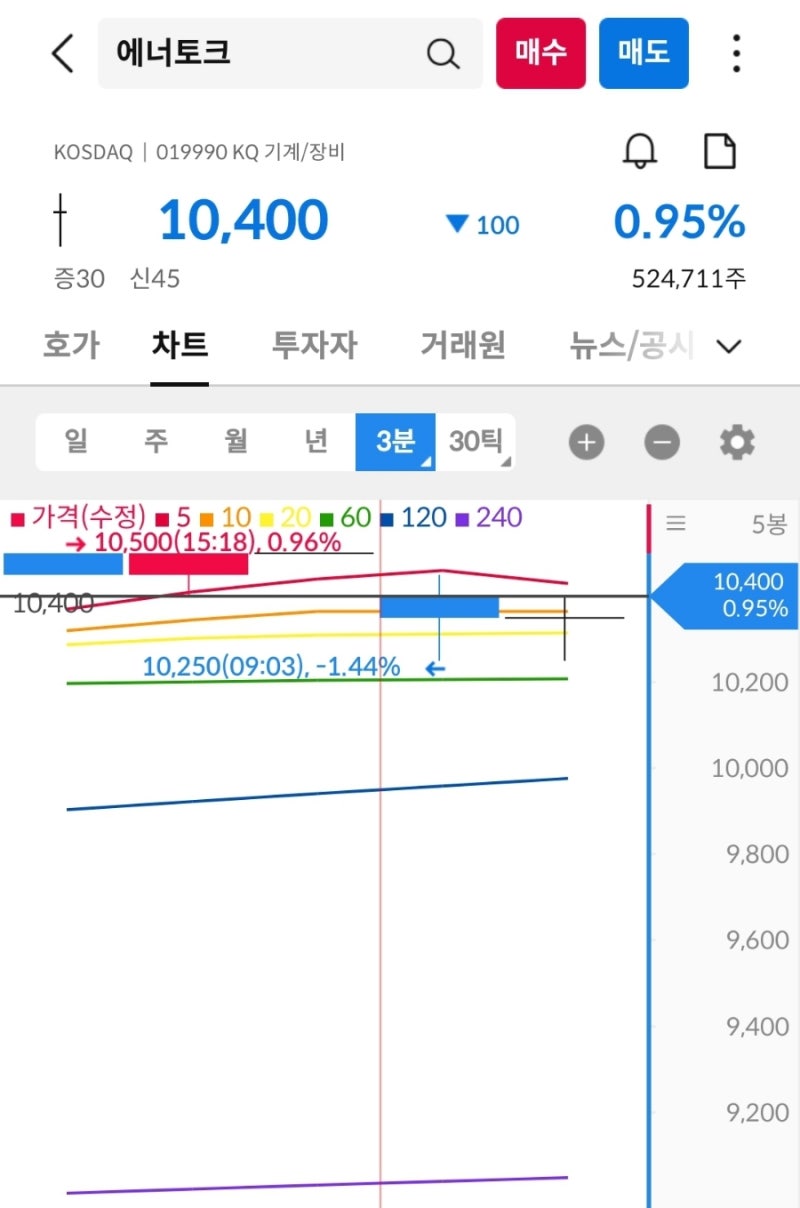Switch to the 호가 tab
Image resolution: width=800 pixels, height=1208 pixels.
70,344
